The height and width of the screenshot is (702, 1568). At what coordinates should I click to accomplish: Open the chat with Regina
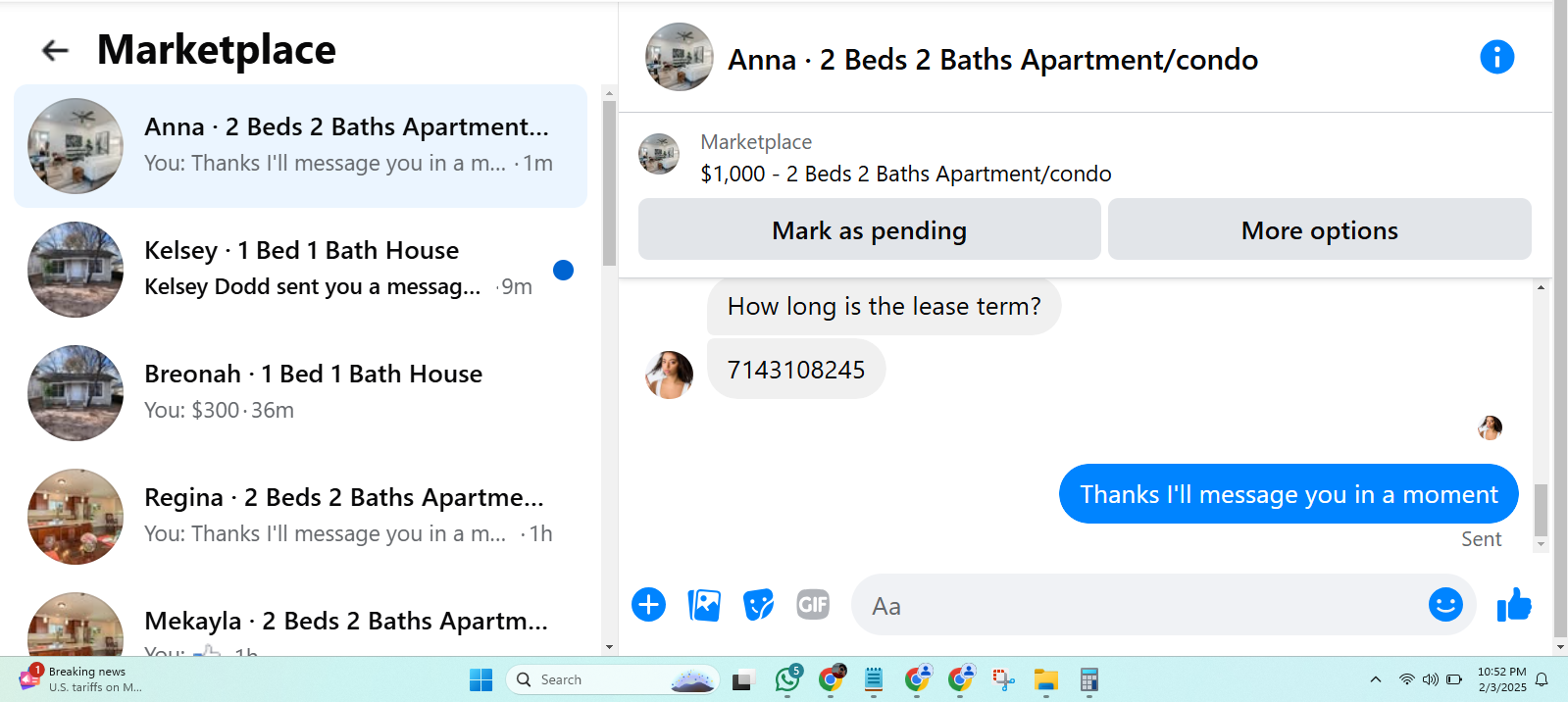[300, 517]
